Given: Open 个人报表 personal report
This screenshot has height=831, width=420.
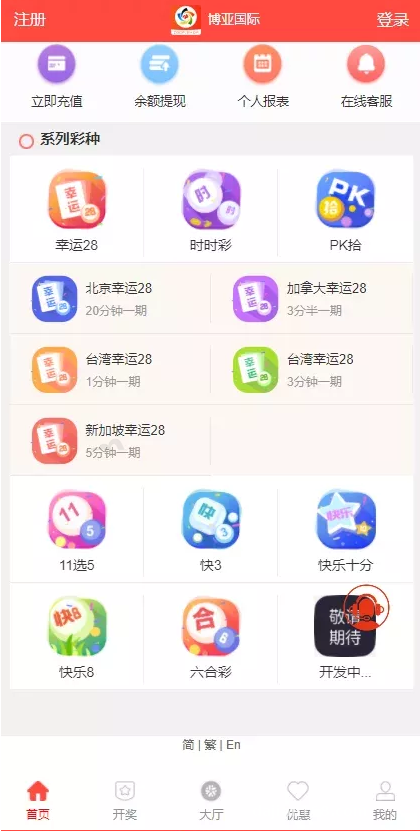Looking at the screenshot, I should (x=262, y=77).
